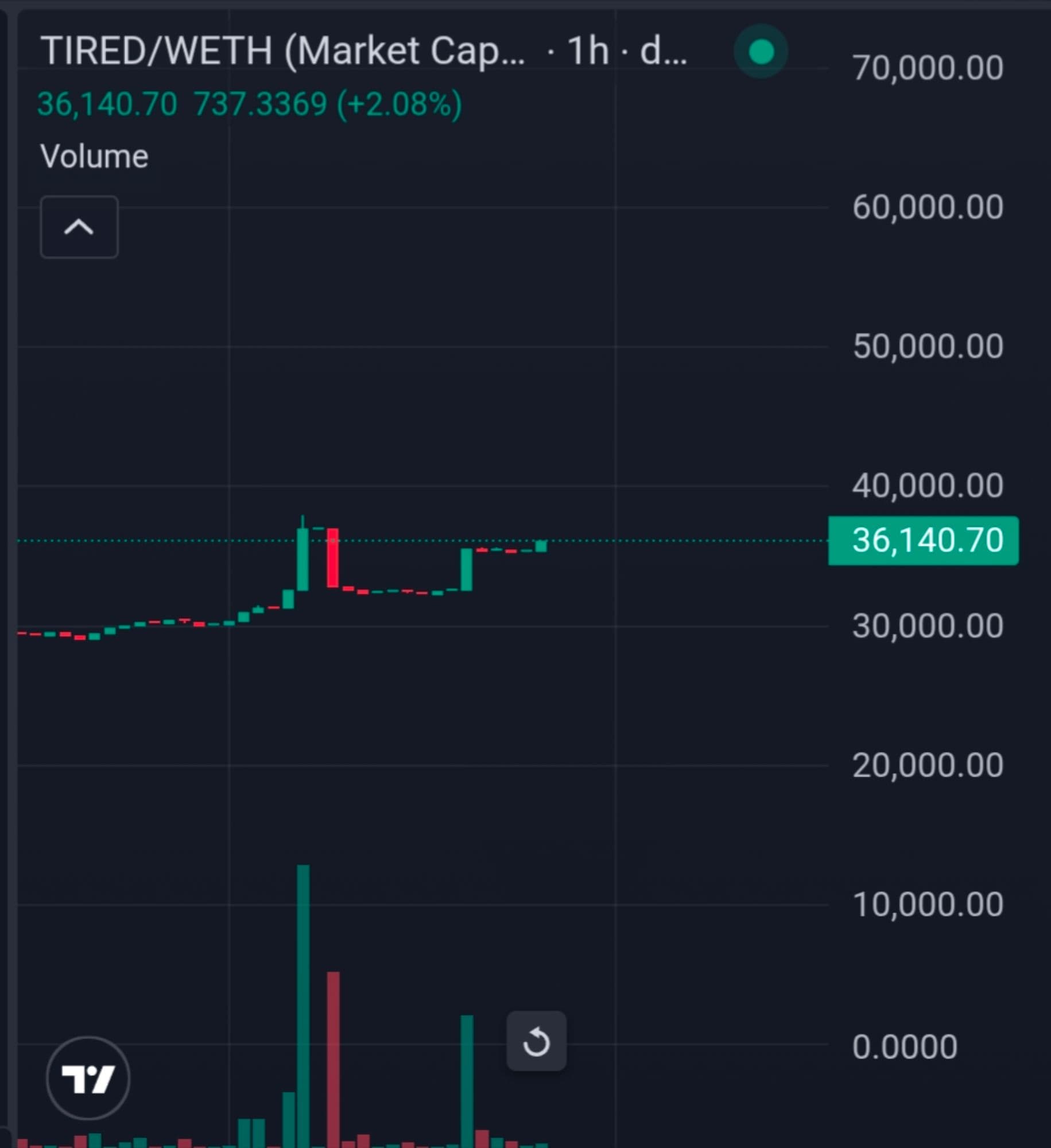Viewport: 1051px width, 1148px height.
Task: Open the TIRED/WETH symbol title
Action: click(282, 52)
